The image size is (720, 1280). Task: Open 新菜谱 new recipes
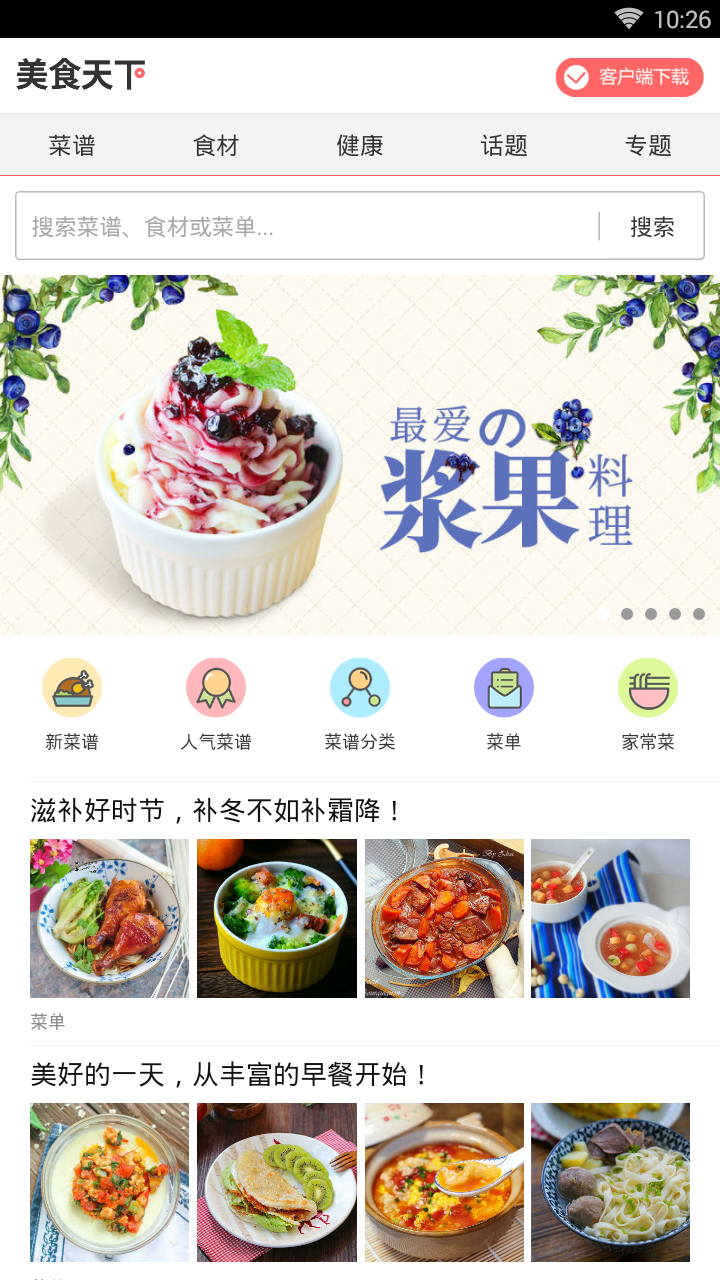point(72,704)
